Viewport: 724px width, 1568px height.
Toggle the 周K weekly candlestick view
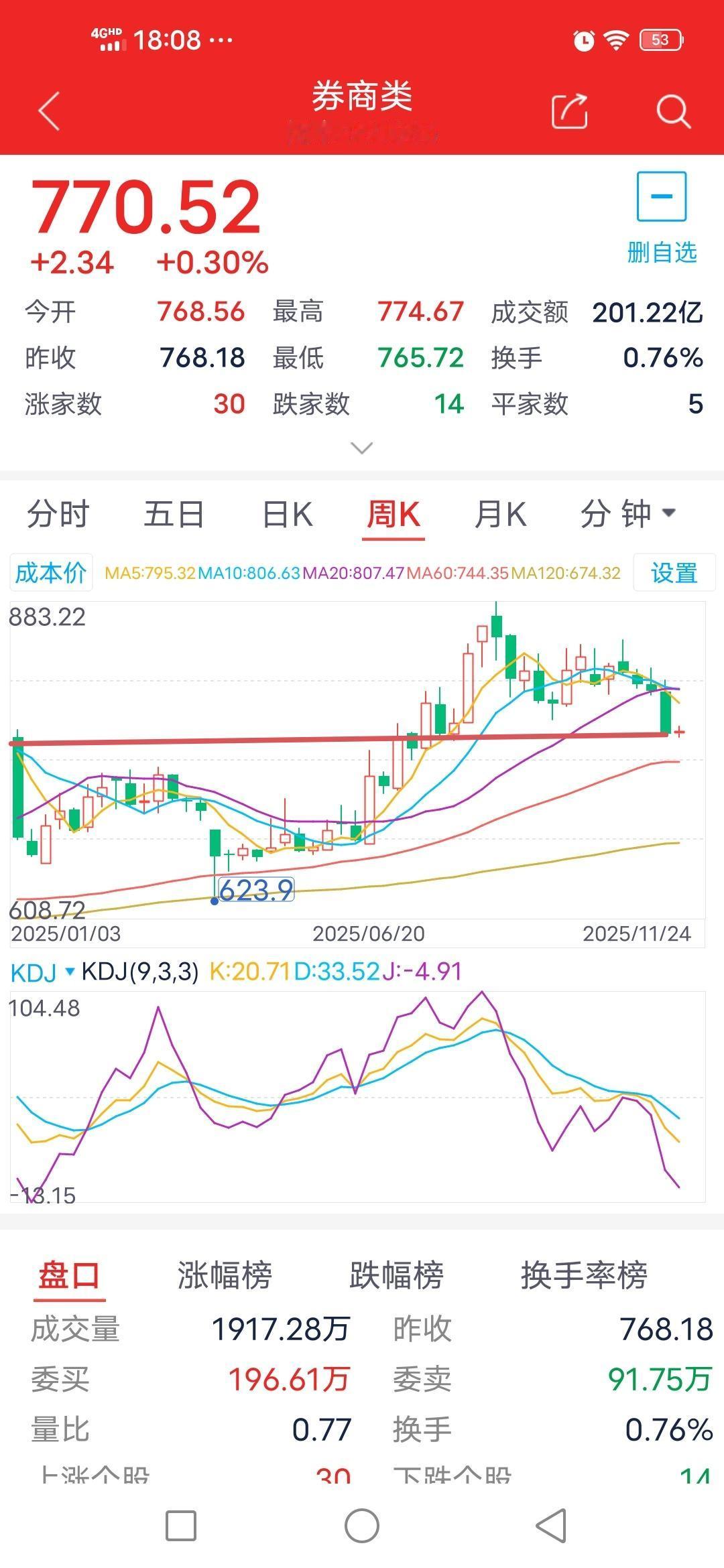tap(394, 513)
